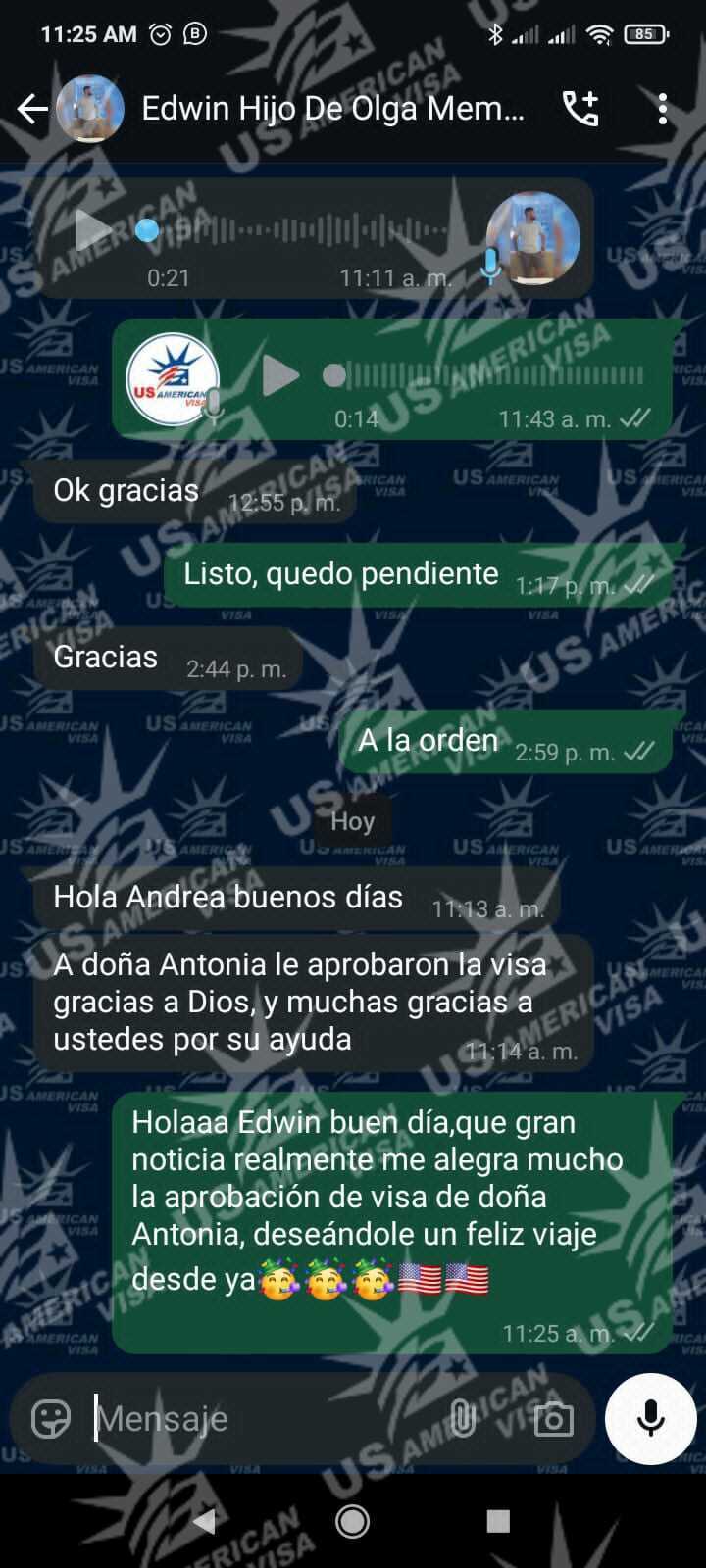The image size is (706, 1568).
Task: Tap the microphone to record audio
Action: 650,1418
